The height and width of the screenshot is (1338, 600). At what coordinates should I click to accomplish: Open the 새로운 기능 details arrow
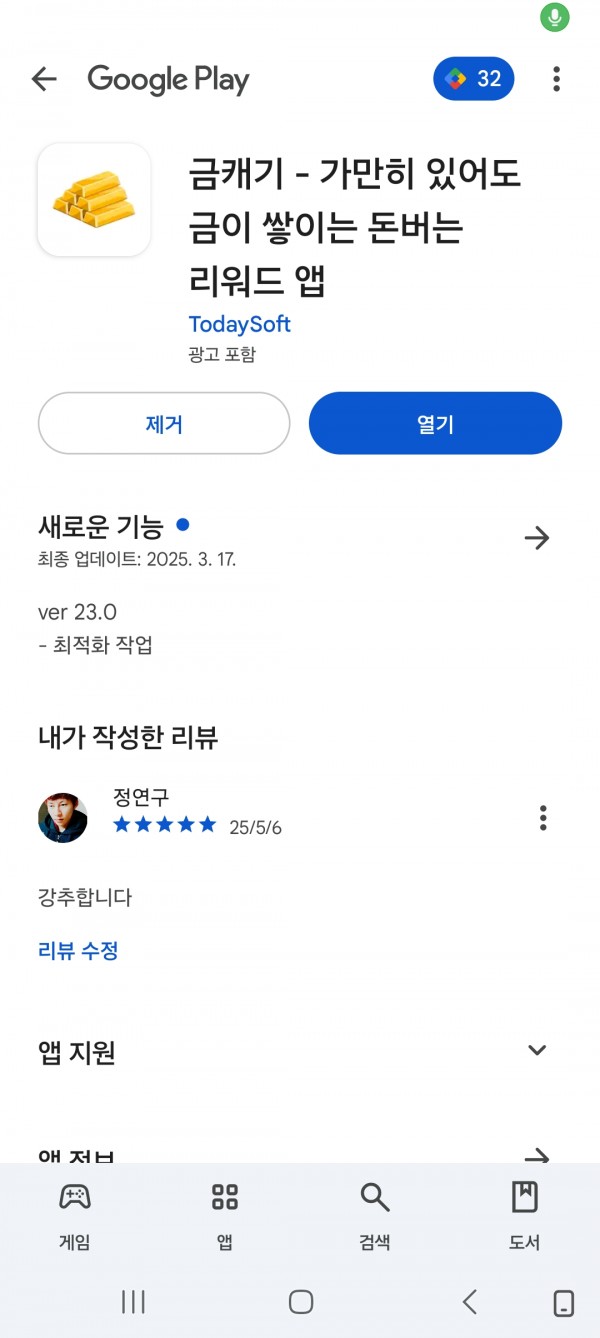(x=537, y=538)
